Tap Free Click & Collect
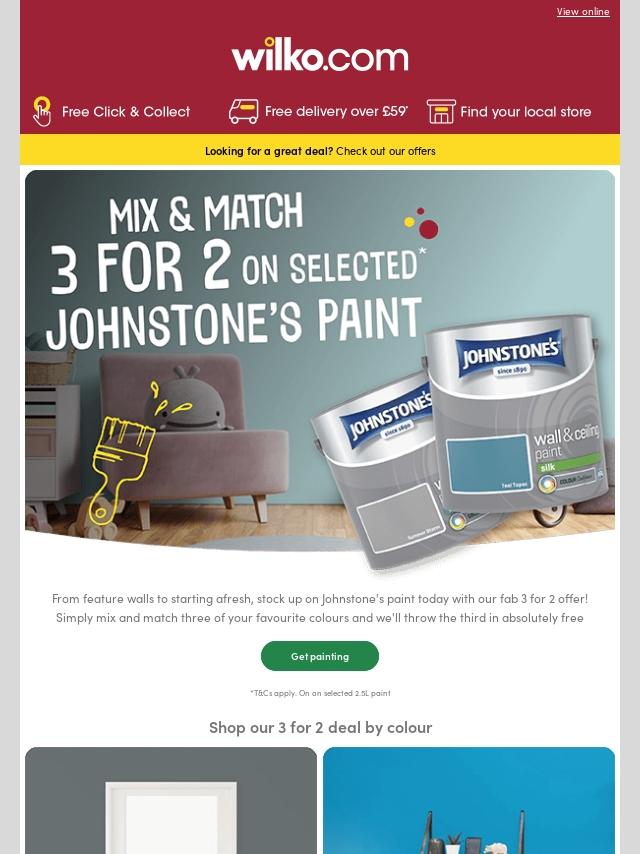This screenshot has height=854, width=640. pyautogui.click(x=111, y=111)
